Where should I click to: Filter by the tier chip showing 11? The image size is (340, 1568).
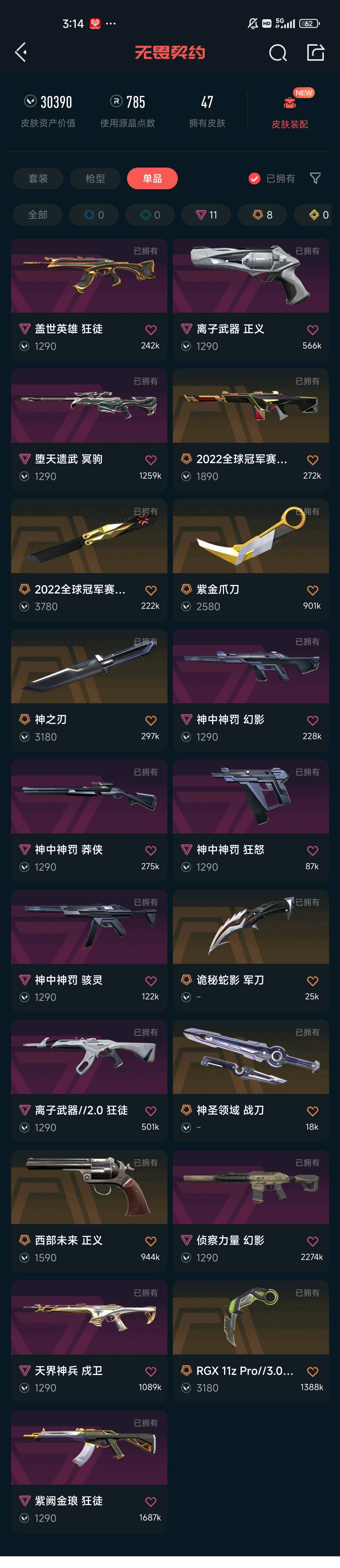pos(207,215)
